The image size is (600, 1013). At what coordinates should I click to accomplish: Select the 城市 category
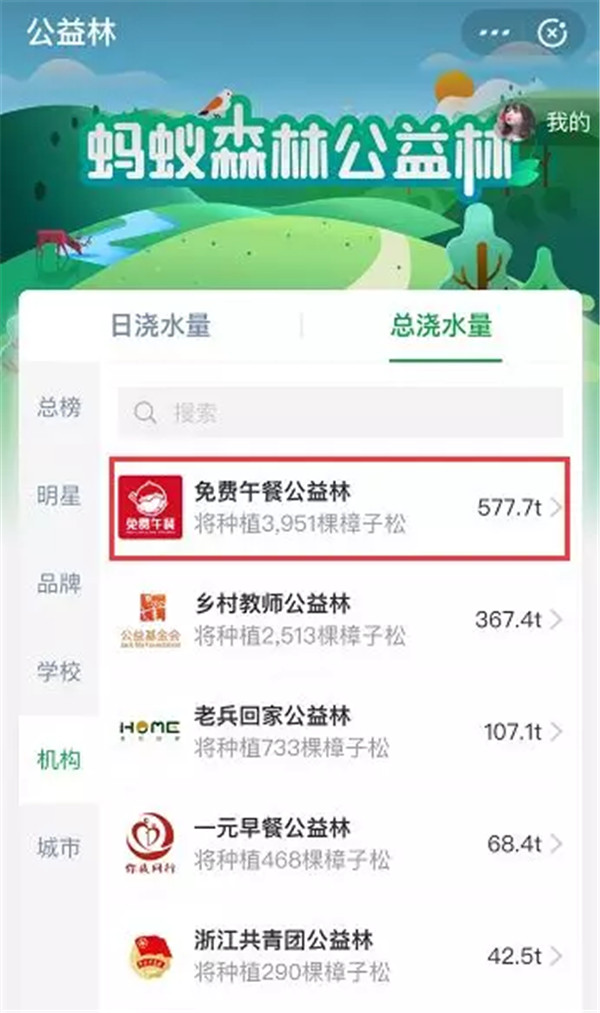point(59,848)
